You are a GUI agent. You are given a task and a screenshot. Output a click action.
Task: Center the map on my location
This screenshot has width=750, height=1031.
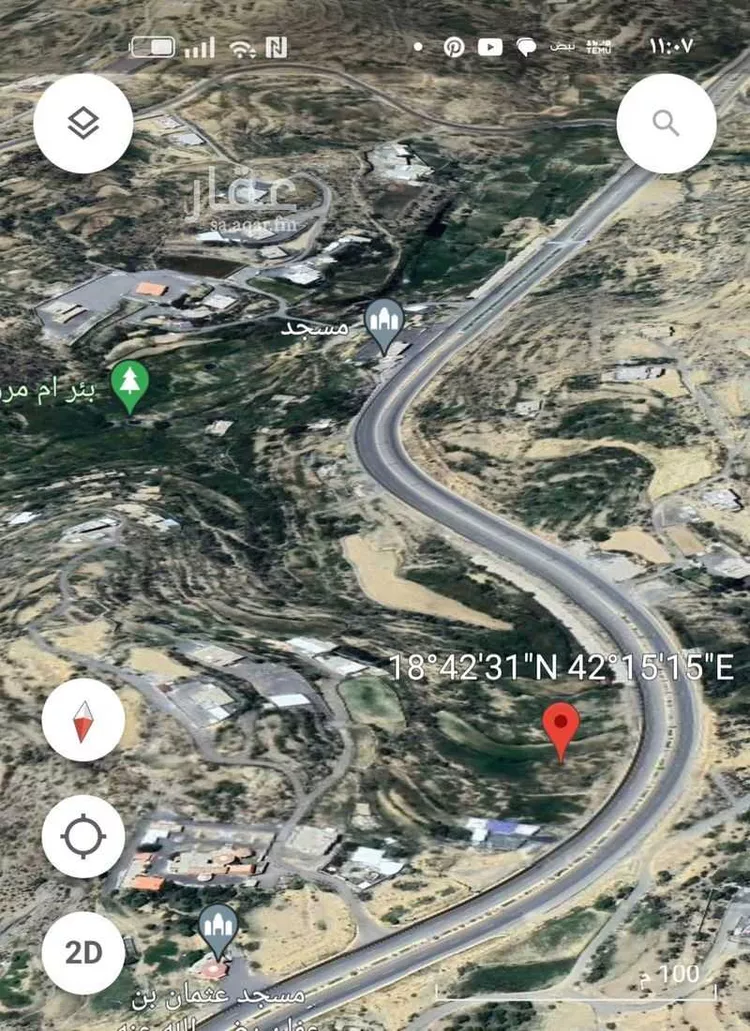click(83, 836)
